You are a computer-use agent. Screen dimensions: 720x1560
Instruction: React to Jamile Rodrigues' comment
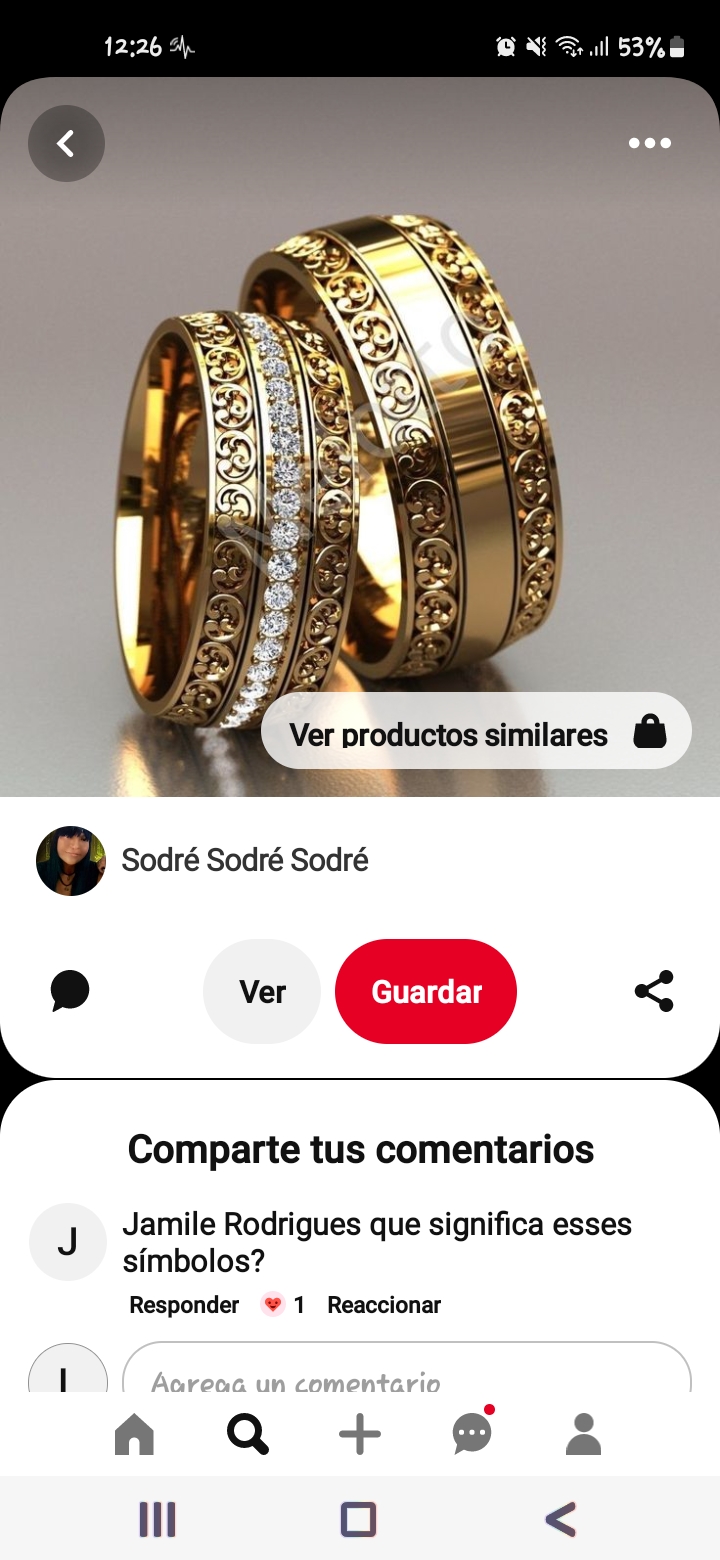pos(384,1305)
